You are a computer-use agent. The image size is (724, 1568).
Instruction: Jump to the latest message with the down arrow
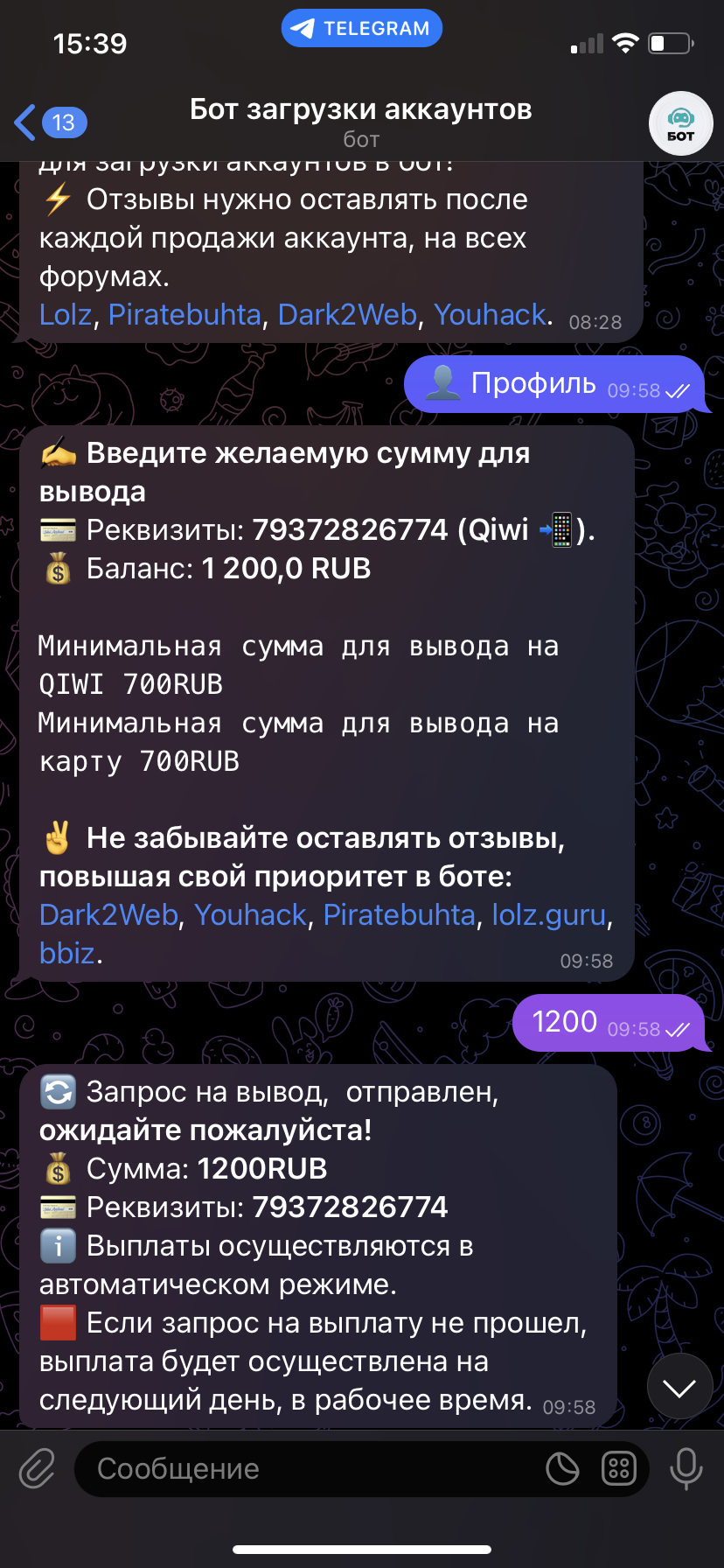point(679,1387)
